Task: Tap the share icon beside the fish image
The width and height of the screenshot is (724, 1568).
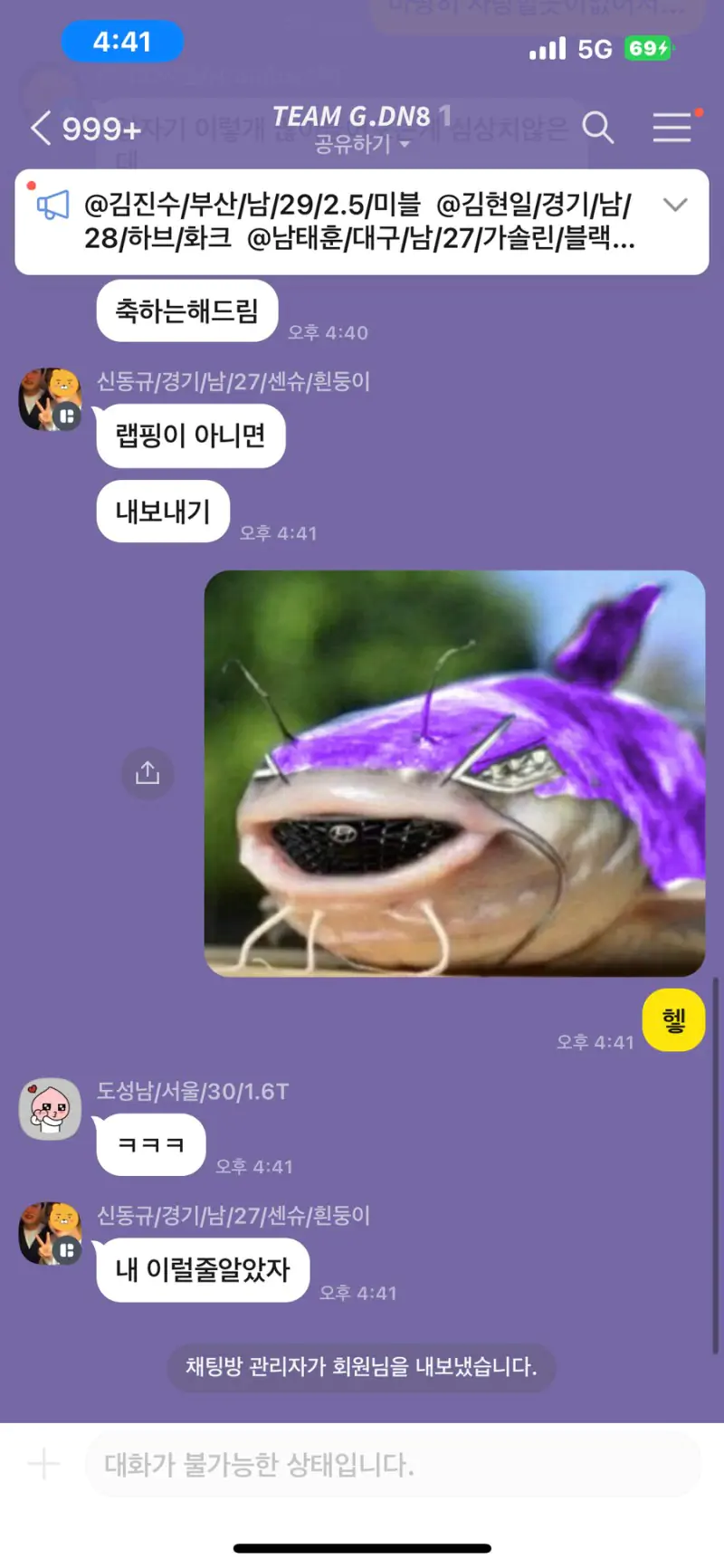Action: [147, 774]
